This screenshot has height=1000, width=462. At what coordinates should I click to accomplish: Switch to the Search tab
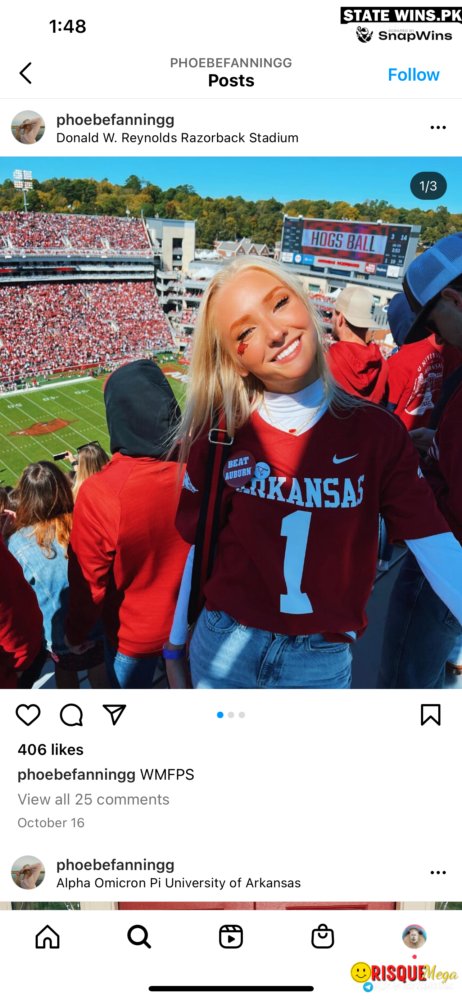pos(139,936)
